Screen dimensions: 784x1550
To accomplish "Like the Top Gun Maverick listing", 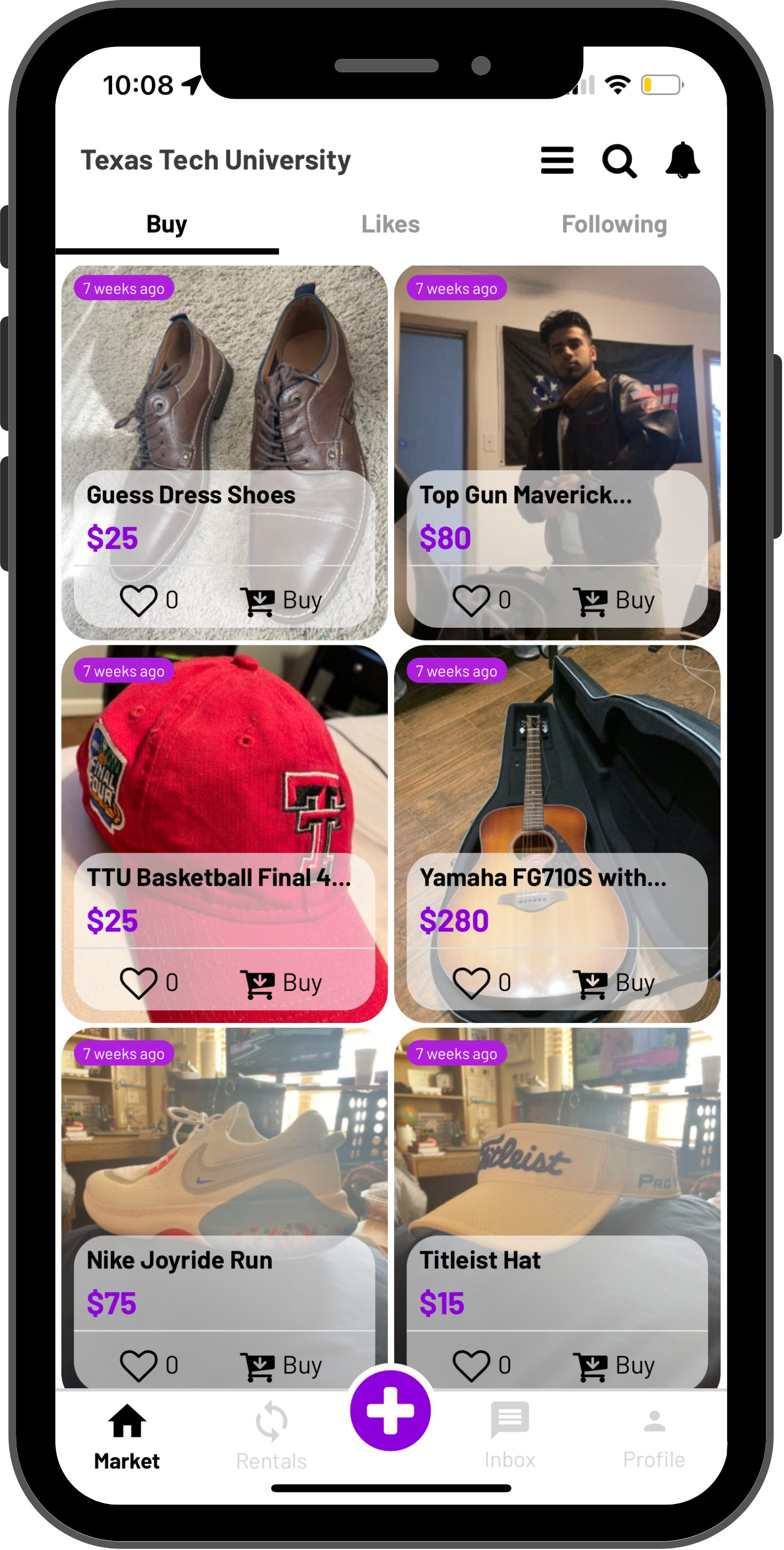I will coord(471,600).
